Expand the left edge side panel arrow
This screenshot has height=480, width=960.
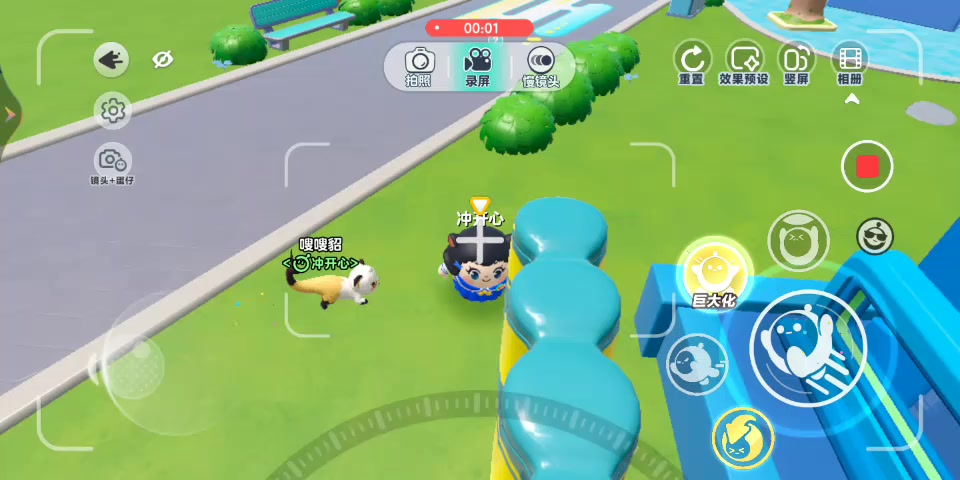tap(9, 115)
